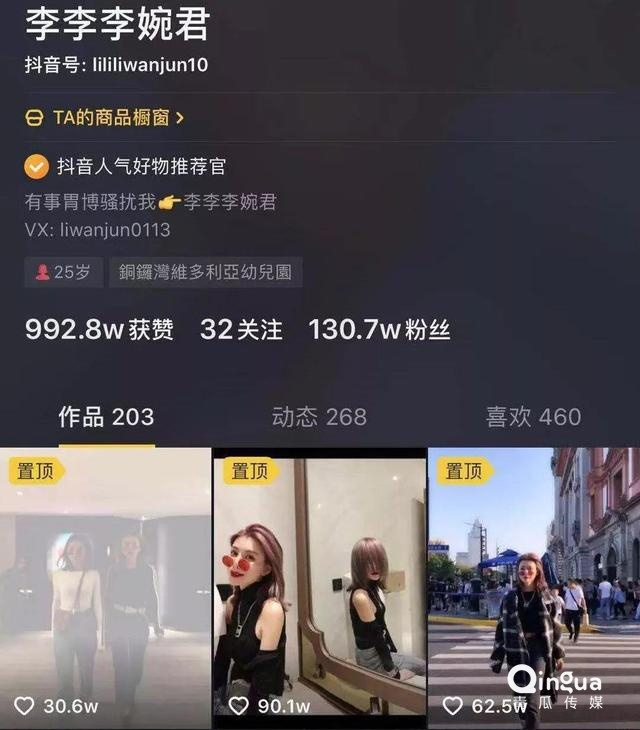Screen dimensions: 640x730
Task: View the 32 关注 following list
Action: 241,330
